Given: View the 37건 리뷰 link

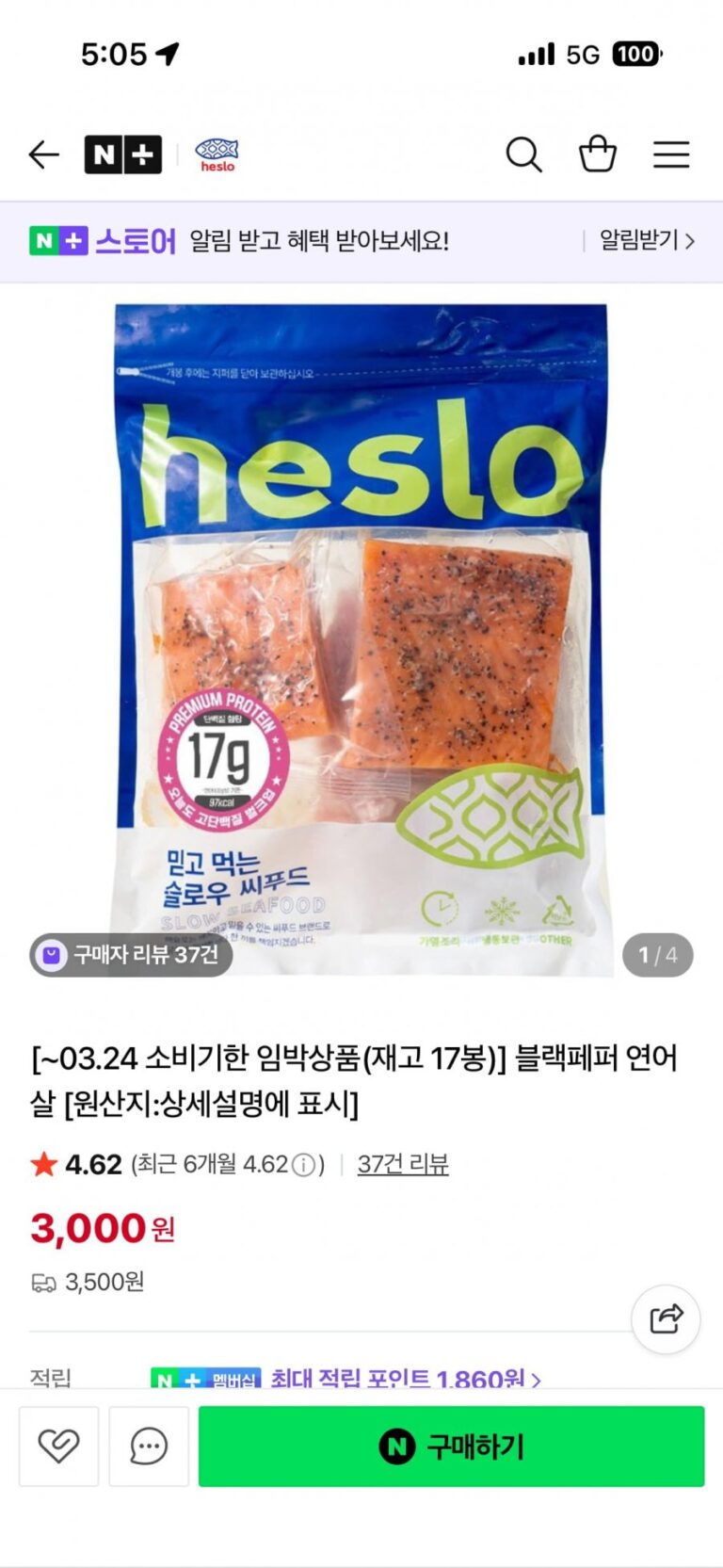Looking at the screenshot, I should tap(403, 1165).
